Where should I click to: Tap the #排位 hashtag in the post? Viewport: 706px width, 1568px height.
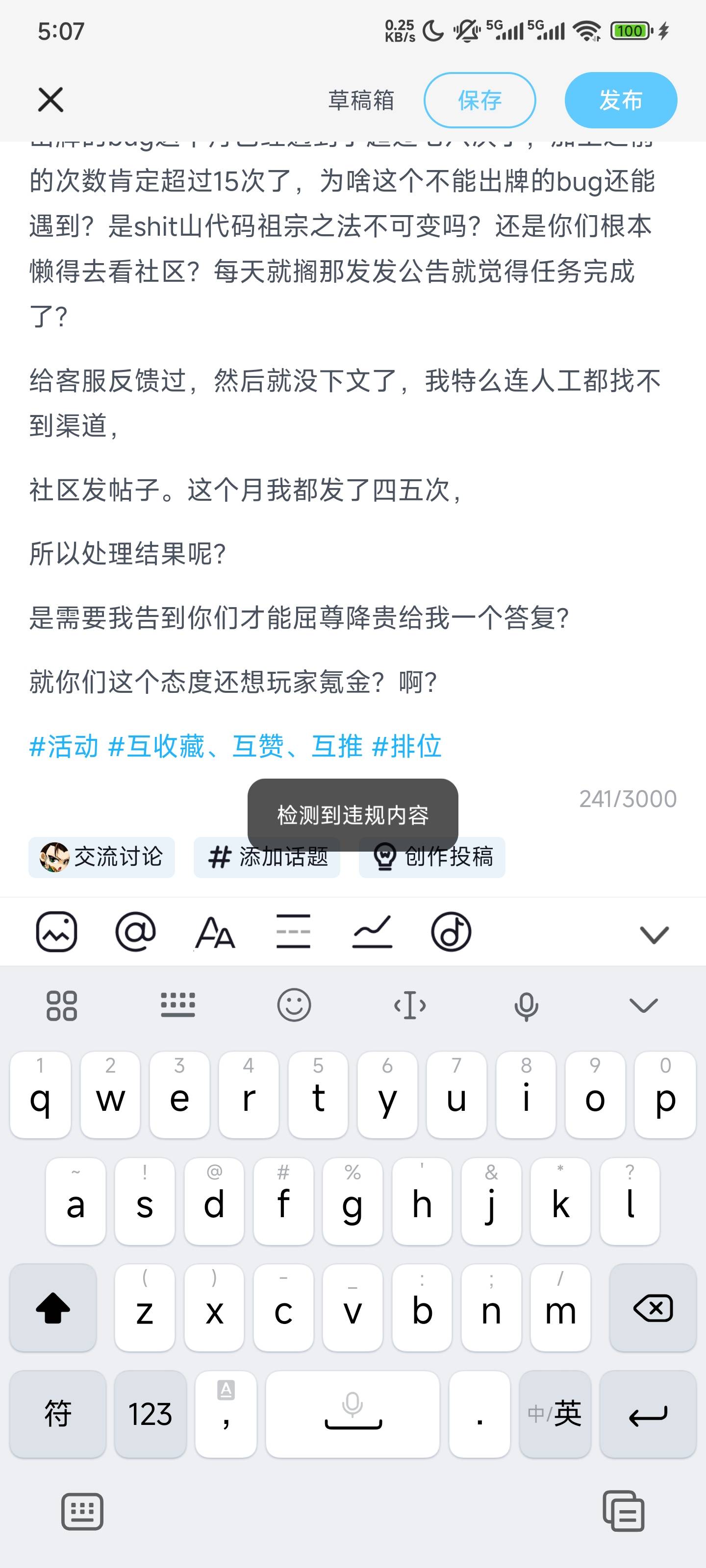click(x=407, y=746)
